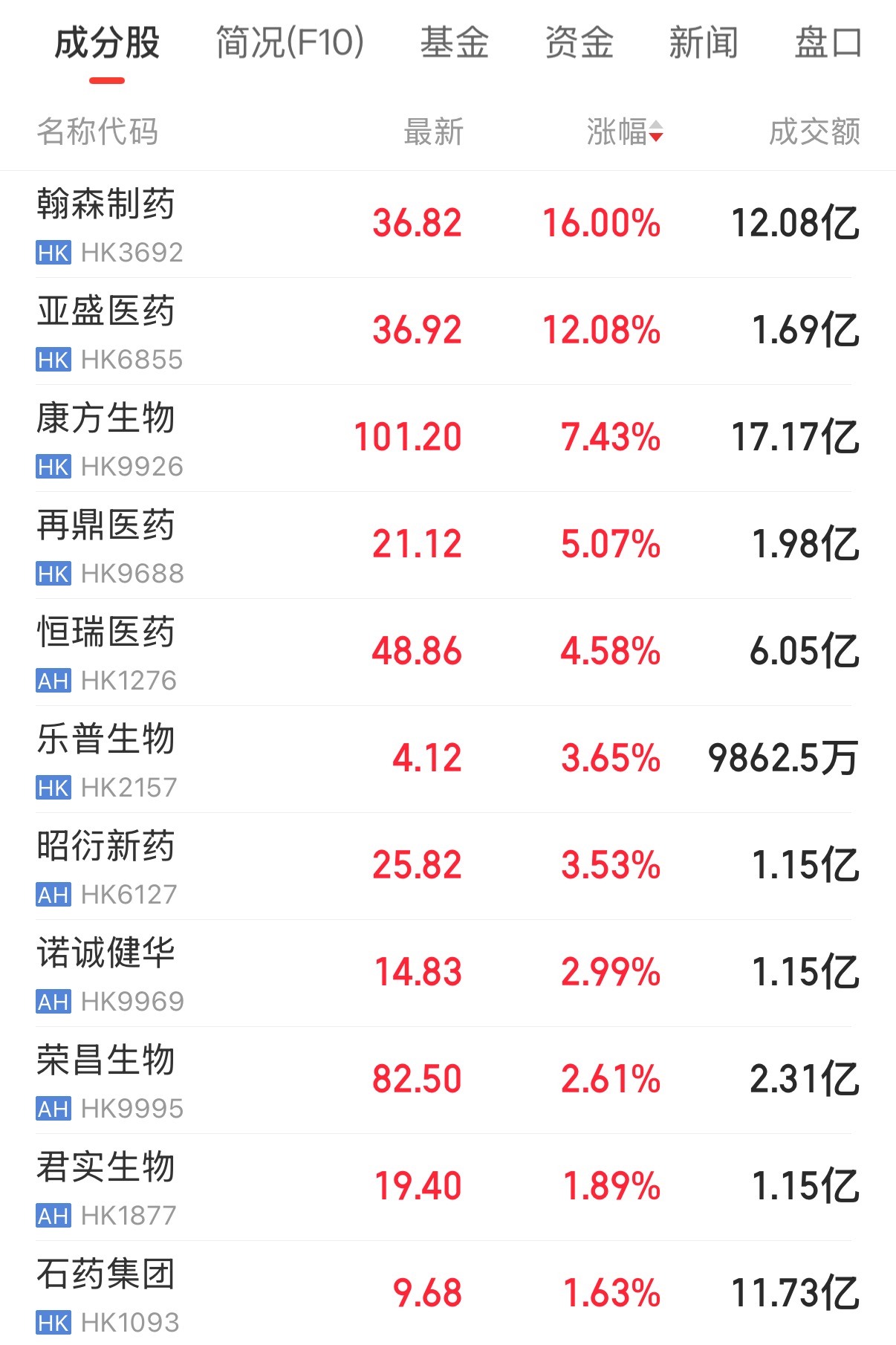Sort stocks by 成交额 column
The image size is (896, 1345).
[814, 132]
